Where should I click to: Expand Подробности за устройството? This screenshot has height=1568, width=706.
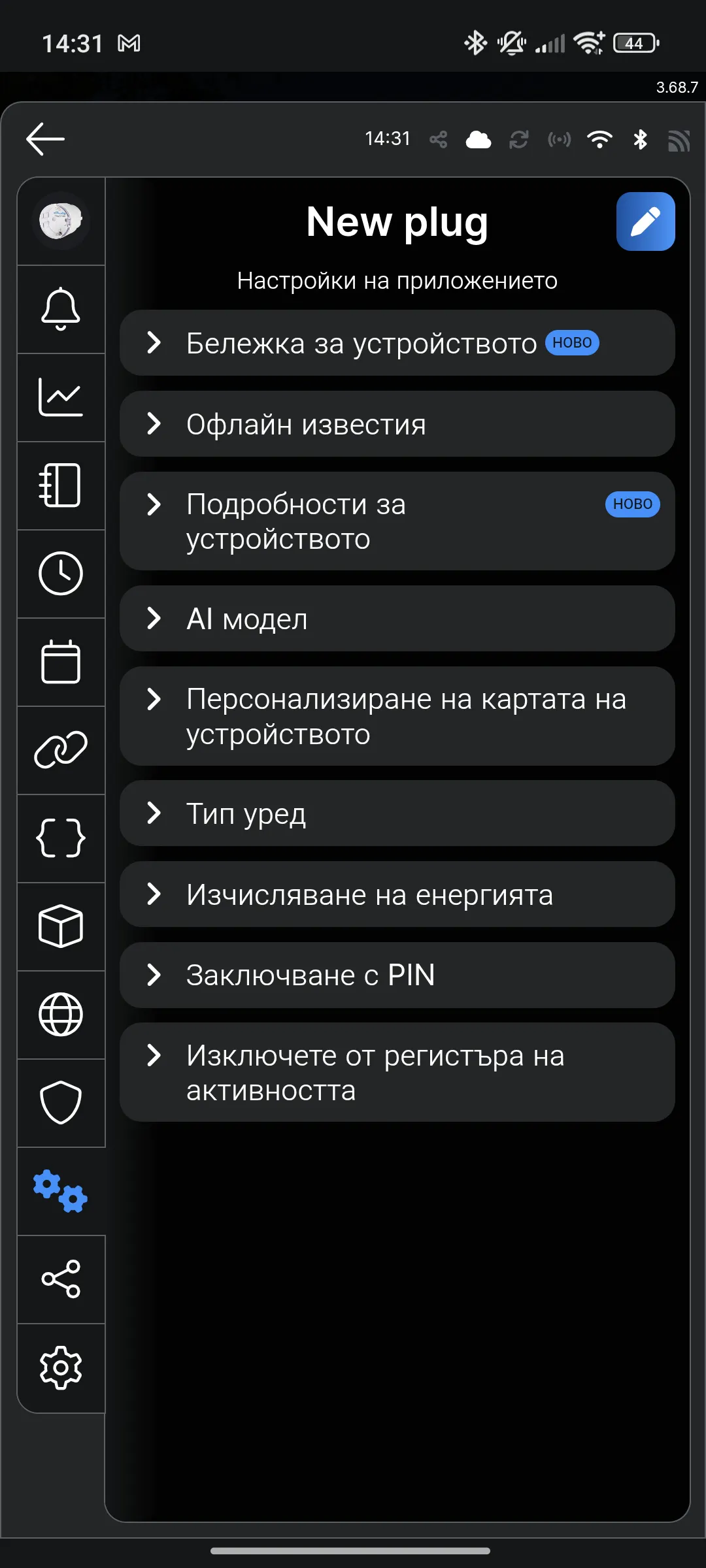[397, 521]
